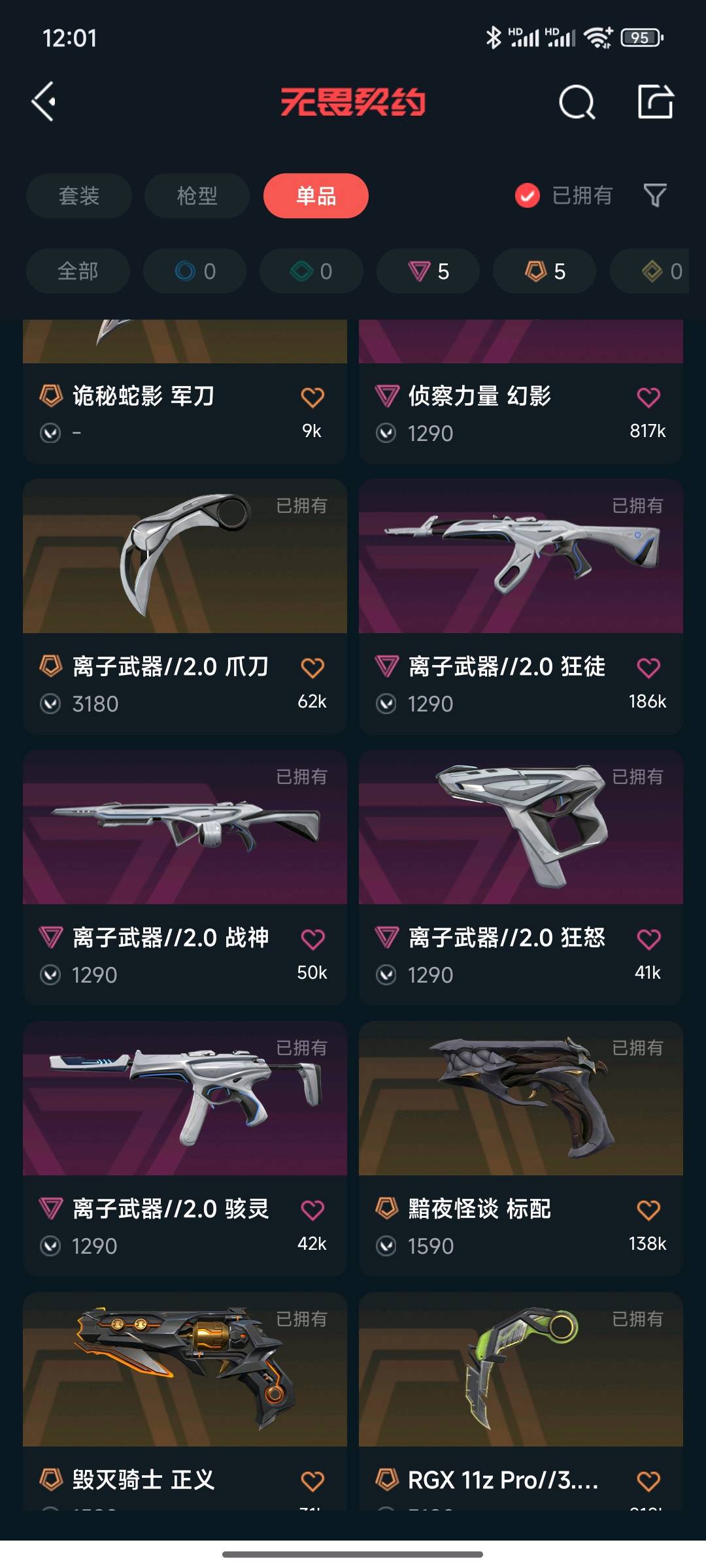Like the 离子武器//2.0 战神 skin

coord(312,939)
